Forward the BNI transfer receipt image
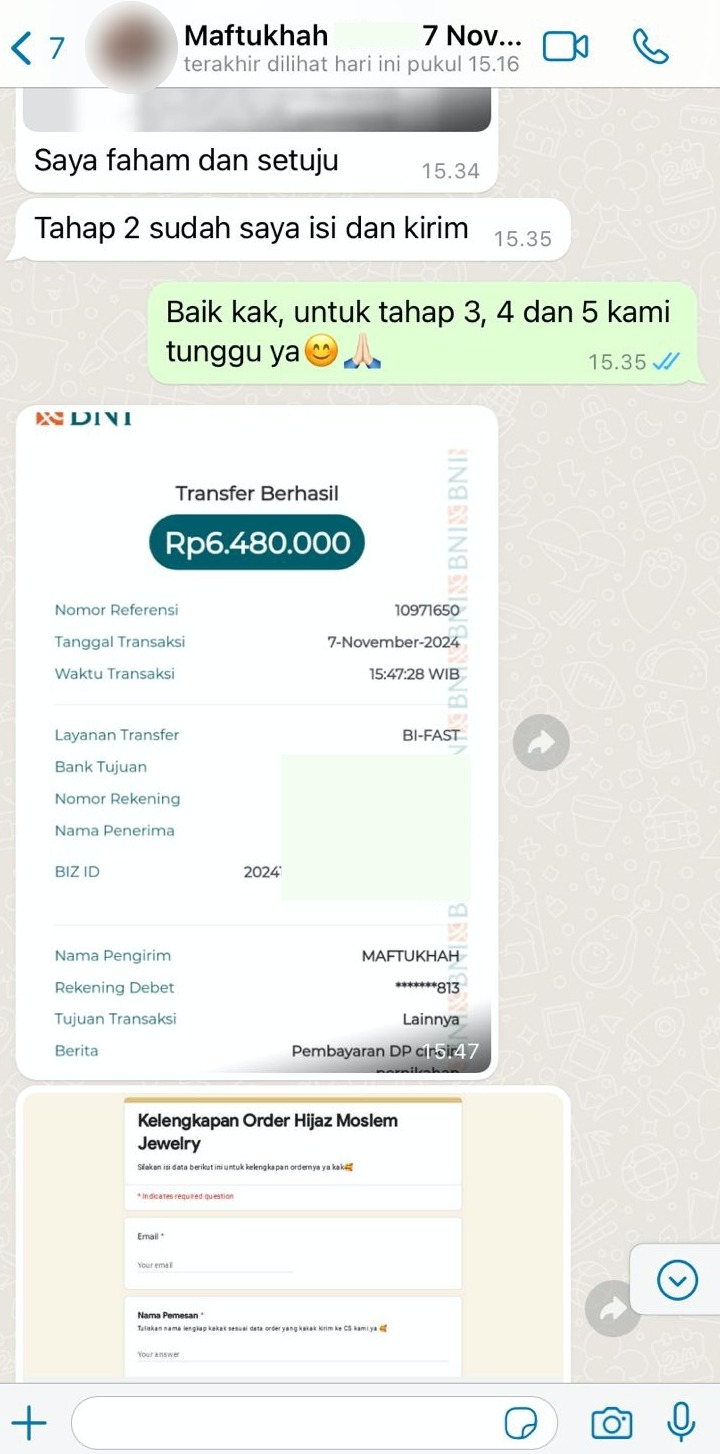The height and width of the screenshot is (1454, 720). [x=541, y=742]
